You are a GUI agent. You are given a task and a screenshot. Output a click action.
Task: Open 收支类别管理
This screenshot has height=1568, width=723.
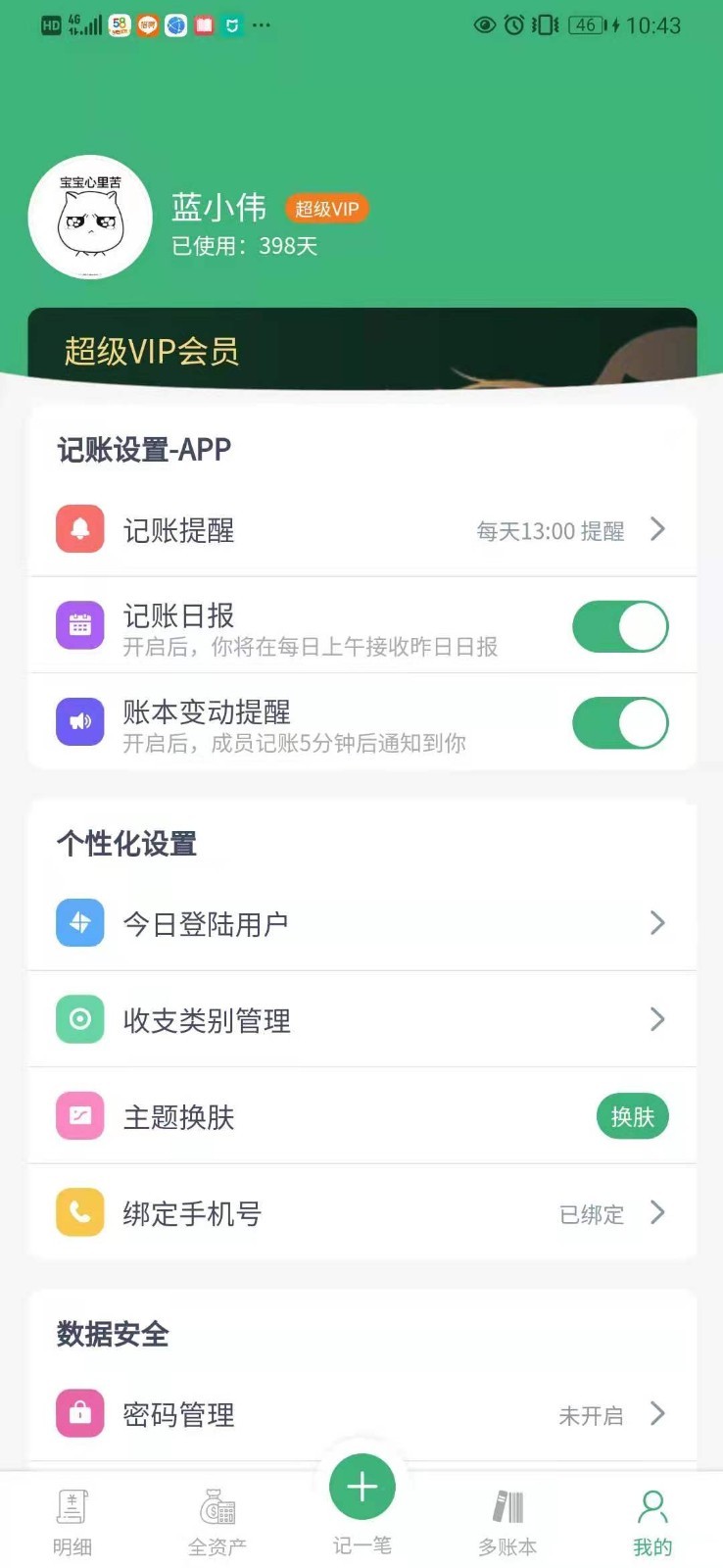click(361, 1020)
